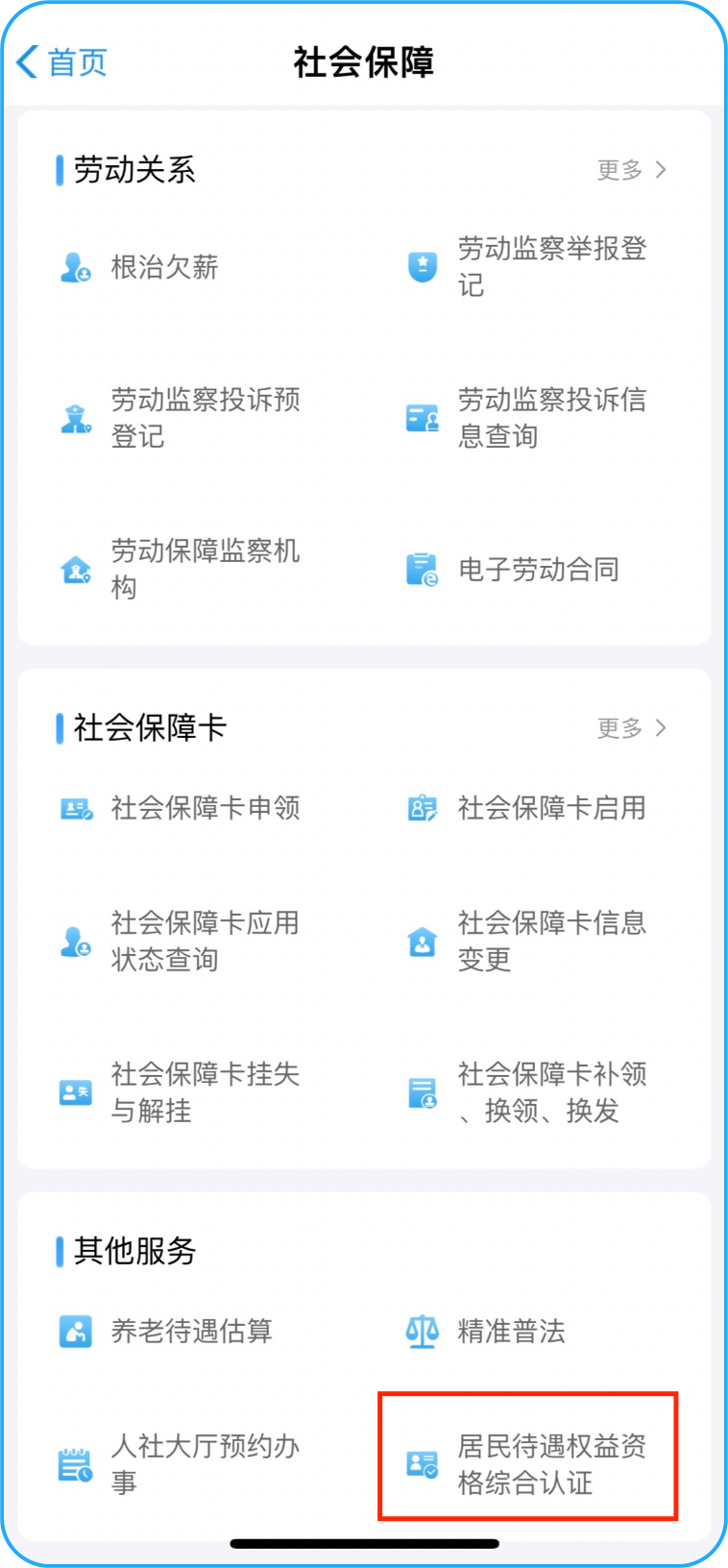Image resolution: width=728 pixels, height=1568 pixels.
Task: Select 社会保障卡补领、换领、换发
Action: (x=551, y=1091)
